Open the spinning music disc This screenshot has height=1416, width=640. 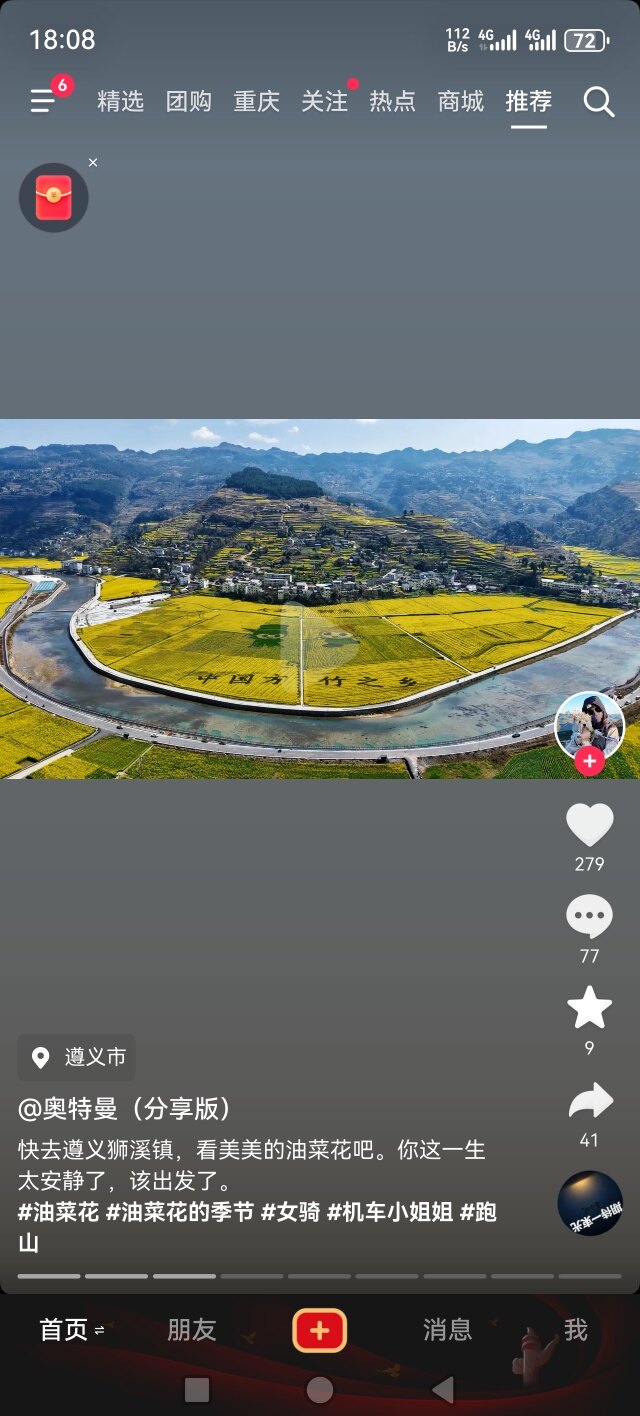pyautogui.click(x=590, y=1203)
